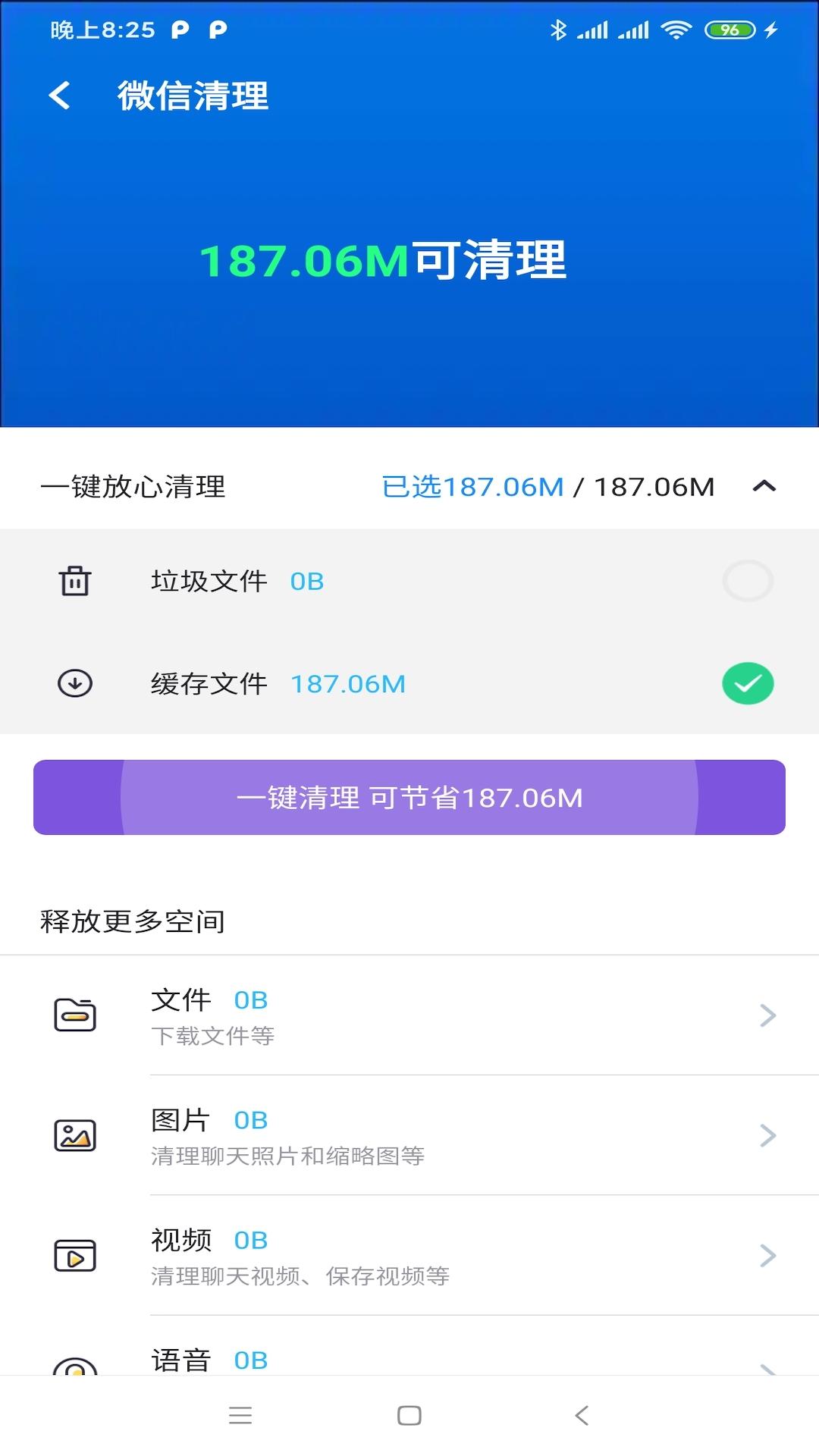
Task: Click the voice icon beside 语音
Action: tap(75, 1374)
